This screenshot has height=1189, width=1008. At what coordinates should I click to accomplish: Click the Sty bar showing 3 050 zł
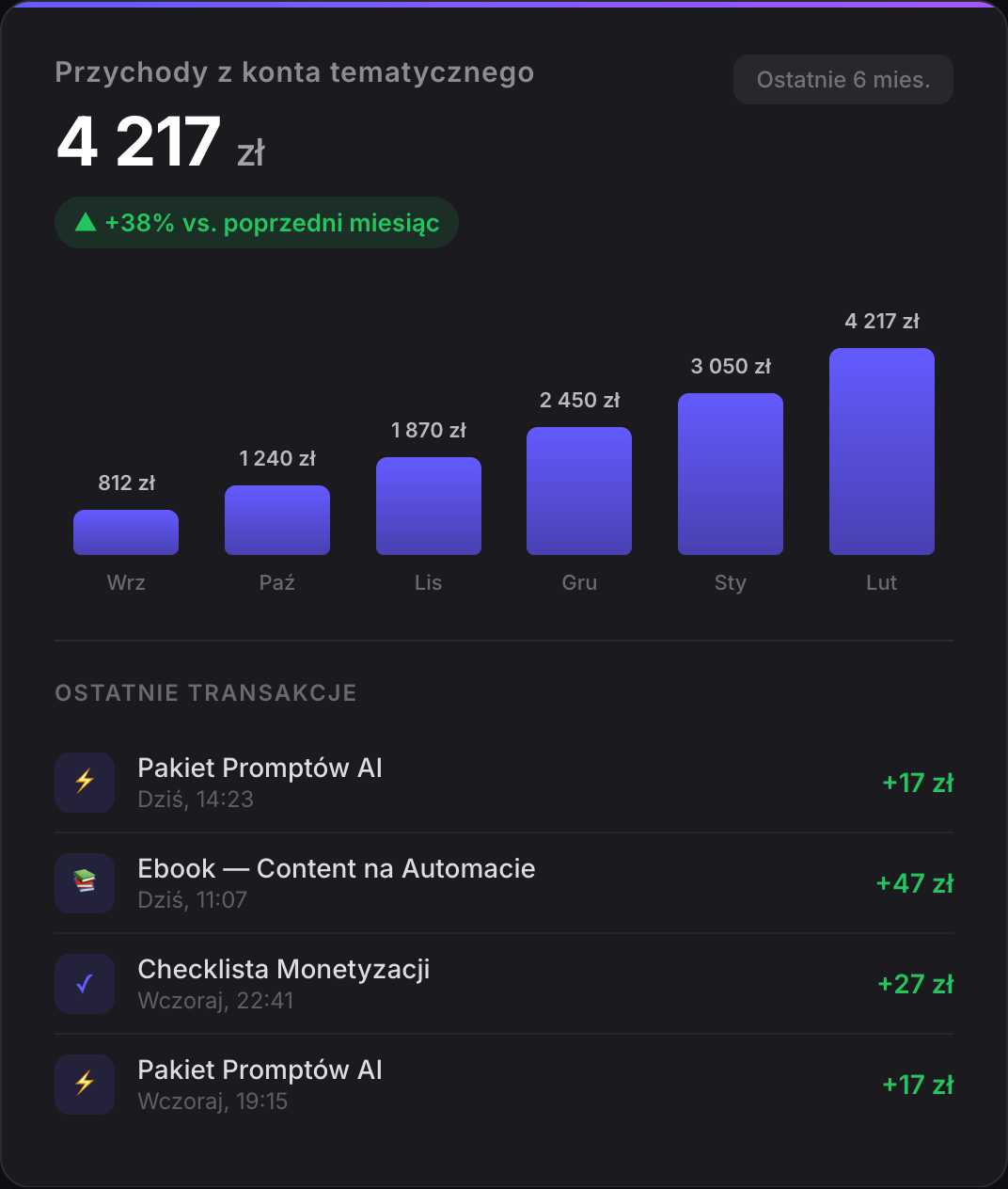(x=731, y=474)
